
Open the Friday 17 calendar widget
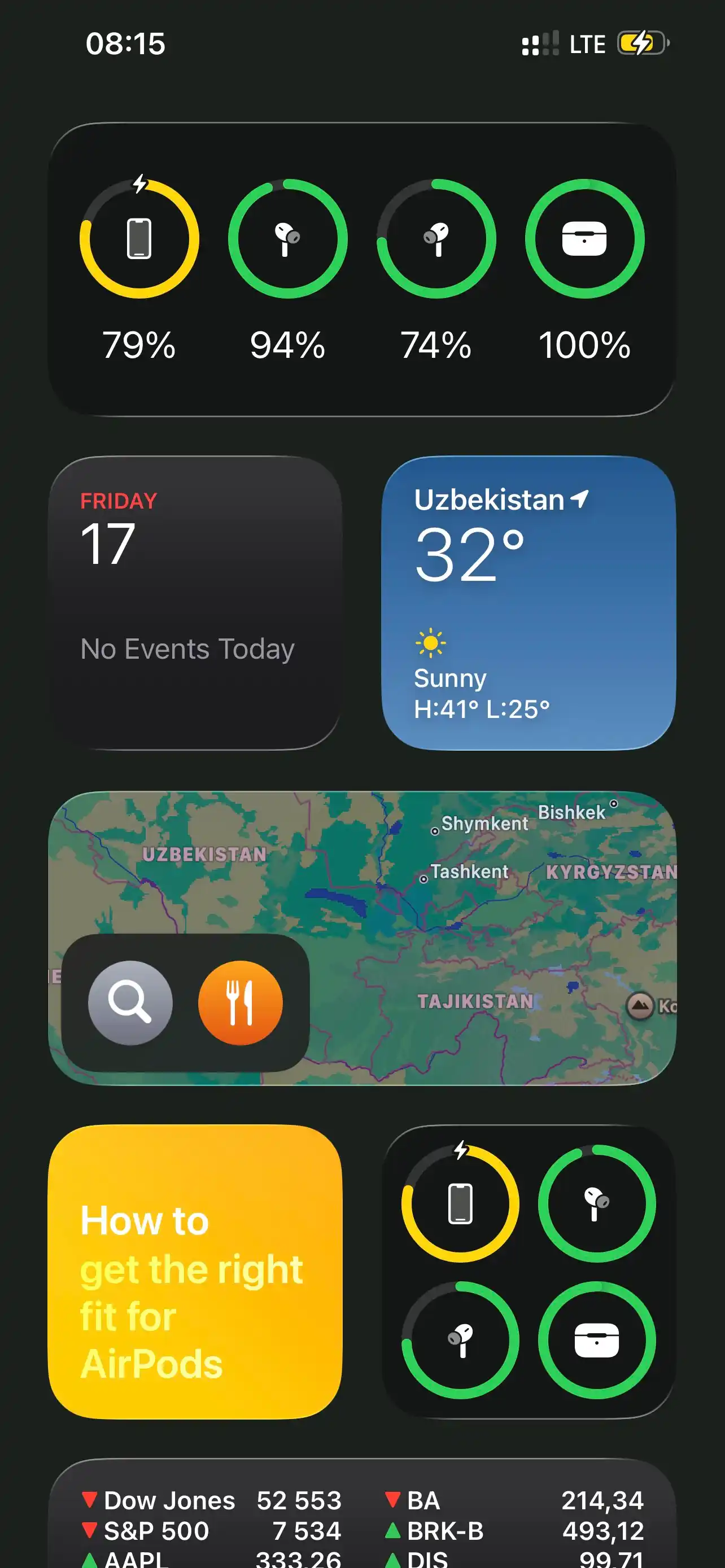[x=195, y=603]
